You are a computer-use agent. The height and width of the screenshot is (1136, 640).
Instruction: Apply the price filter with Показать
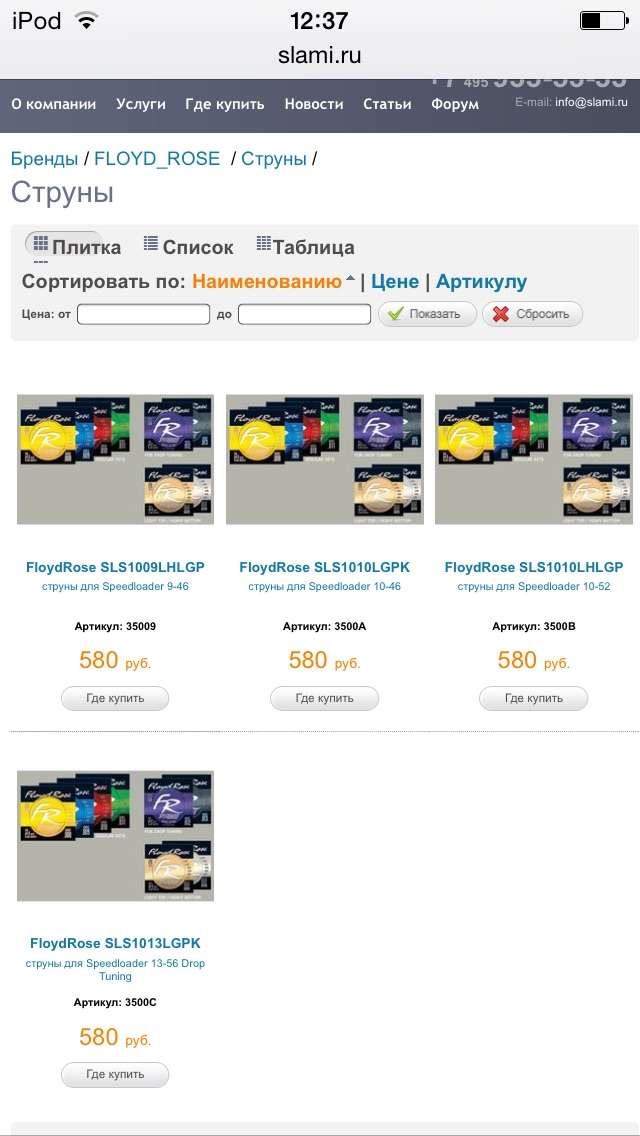tap(426, 314)
